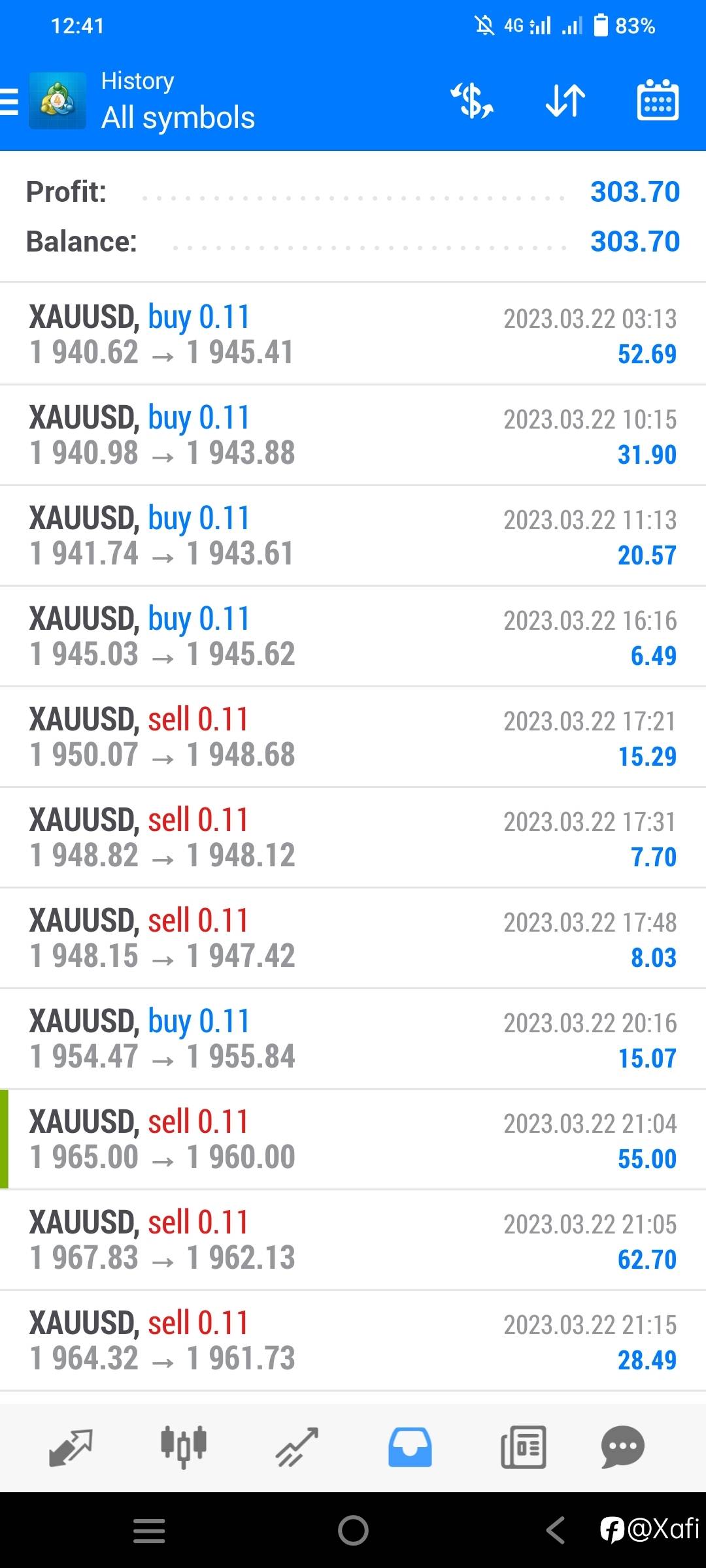Image resolution: width=706 pixels, height=1568 pixels.
Task: Change the history sort order
Action: [x=565, y=101]
